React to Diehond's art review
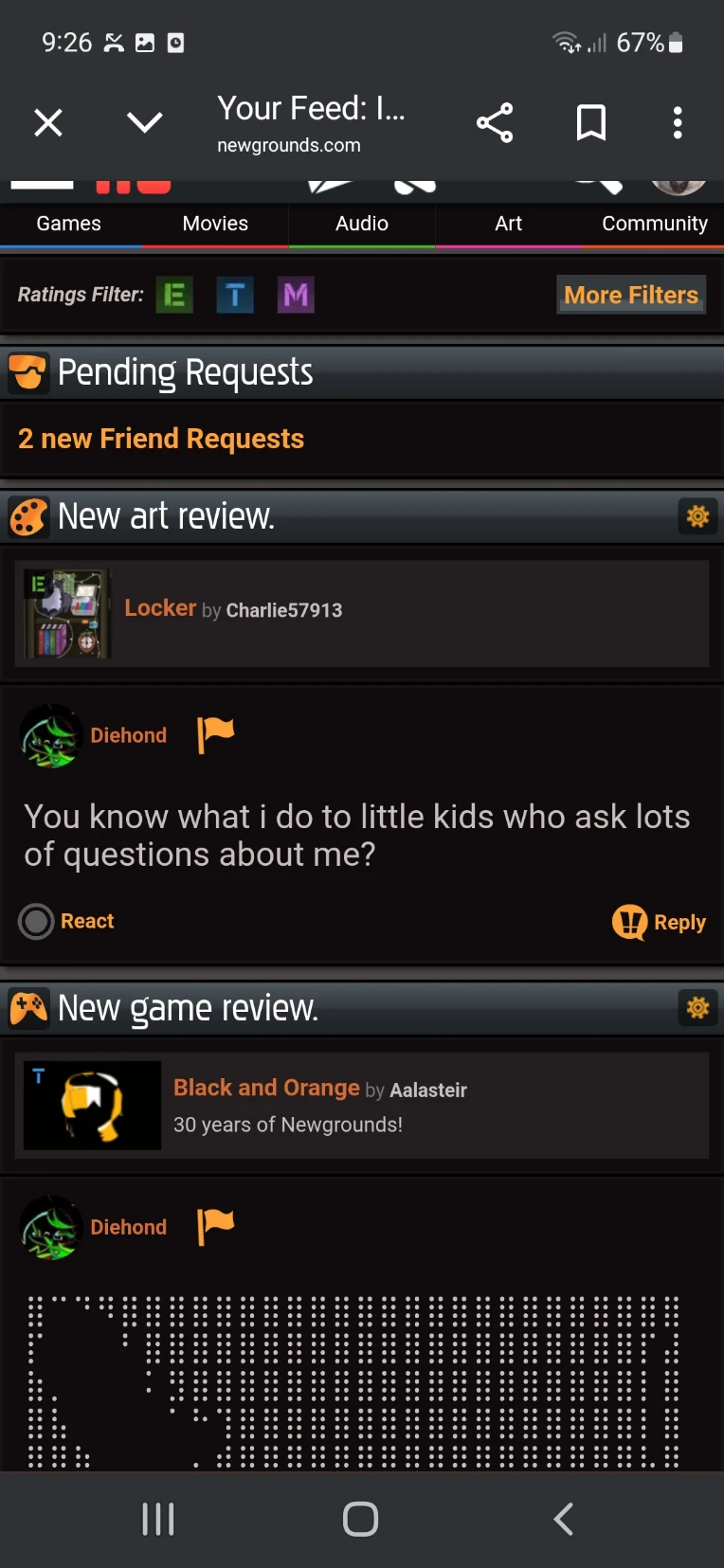The image size is (724, 1568). (68, 921)
